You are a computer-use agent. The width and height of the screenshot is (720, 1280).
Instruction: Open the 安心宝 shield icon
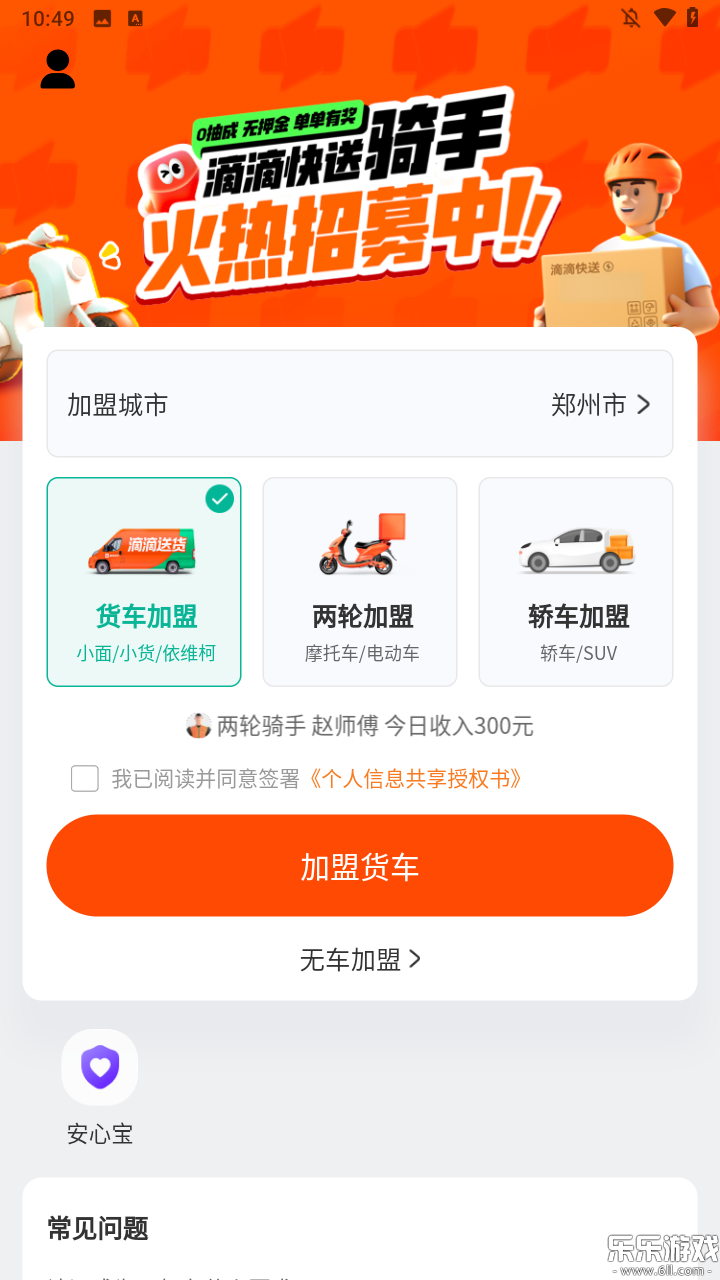(99, 1067)
